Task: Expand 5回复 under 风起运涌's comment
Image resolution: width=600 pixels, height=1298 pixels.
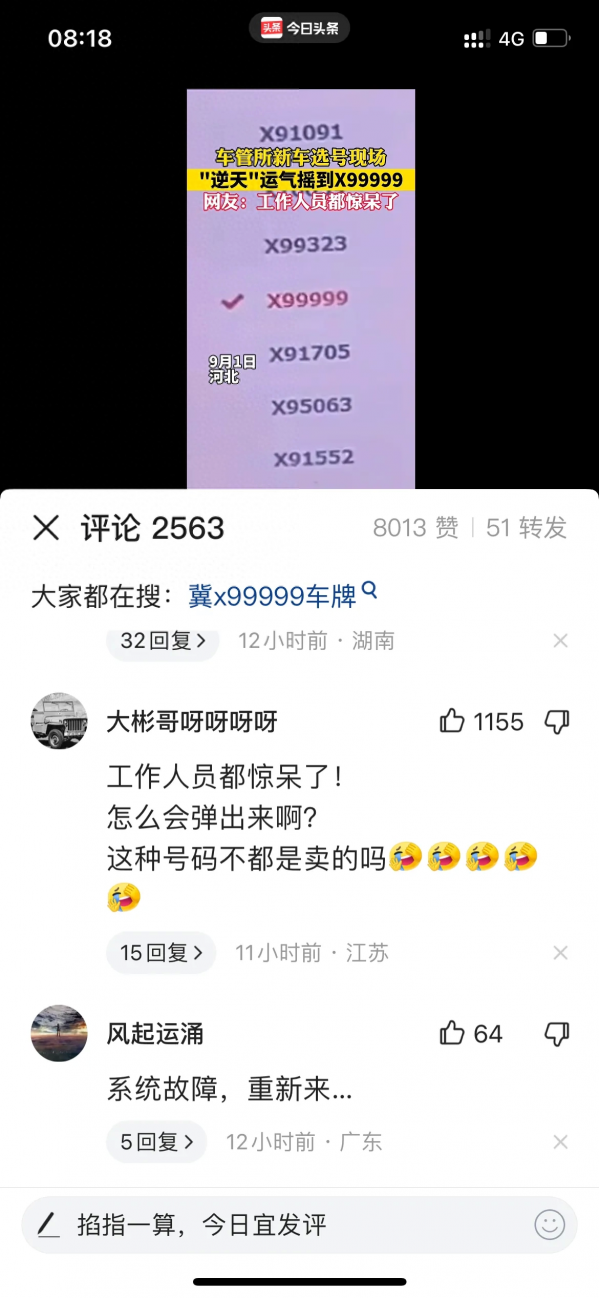Action: pyautogui.click(x=157, y=1142)
